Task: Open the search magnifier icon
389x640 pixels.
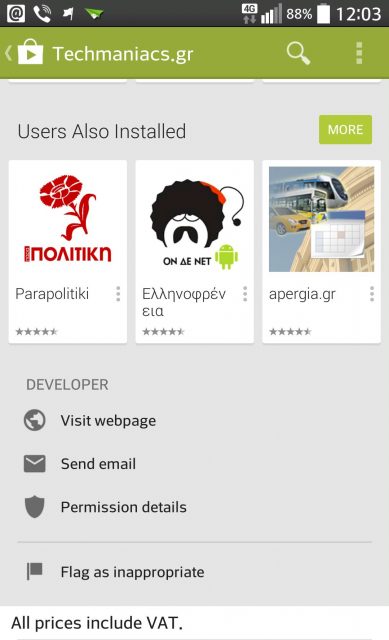Action: pos(299,53)
